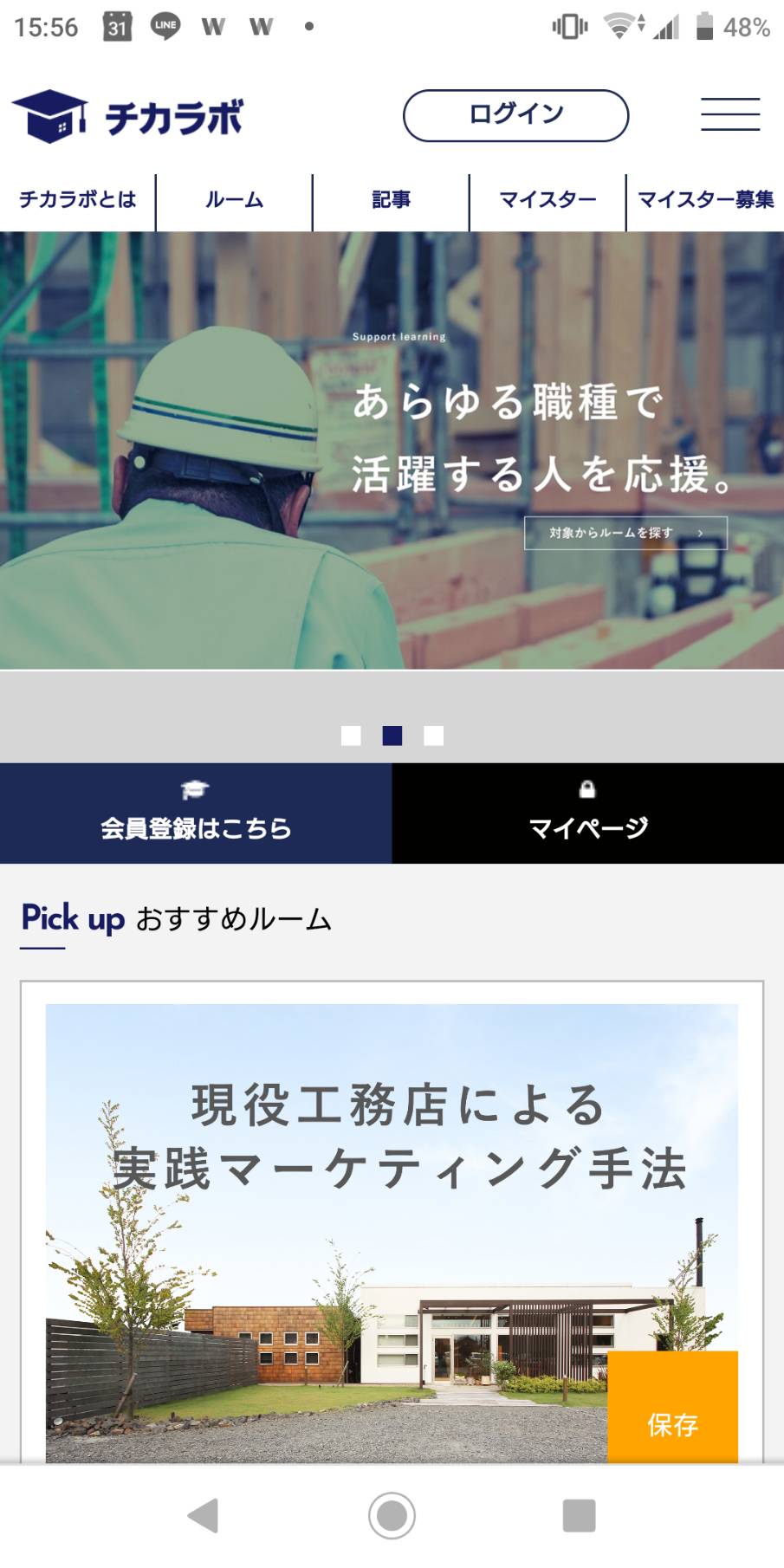Open the マイスター tab
This screenshot has height=1568, width=784.
[x=548, y=200]
